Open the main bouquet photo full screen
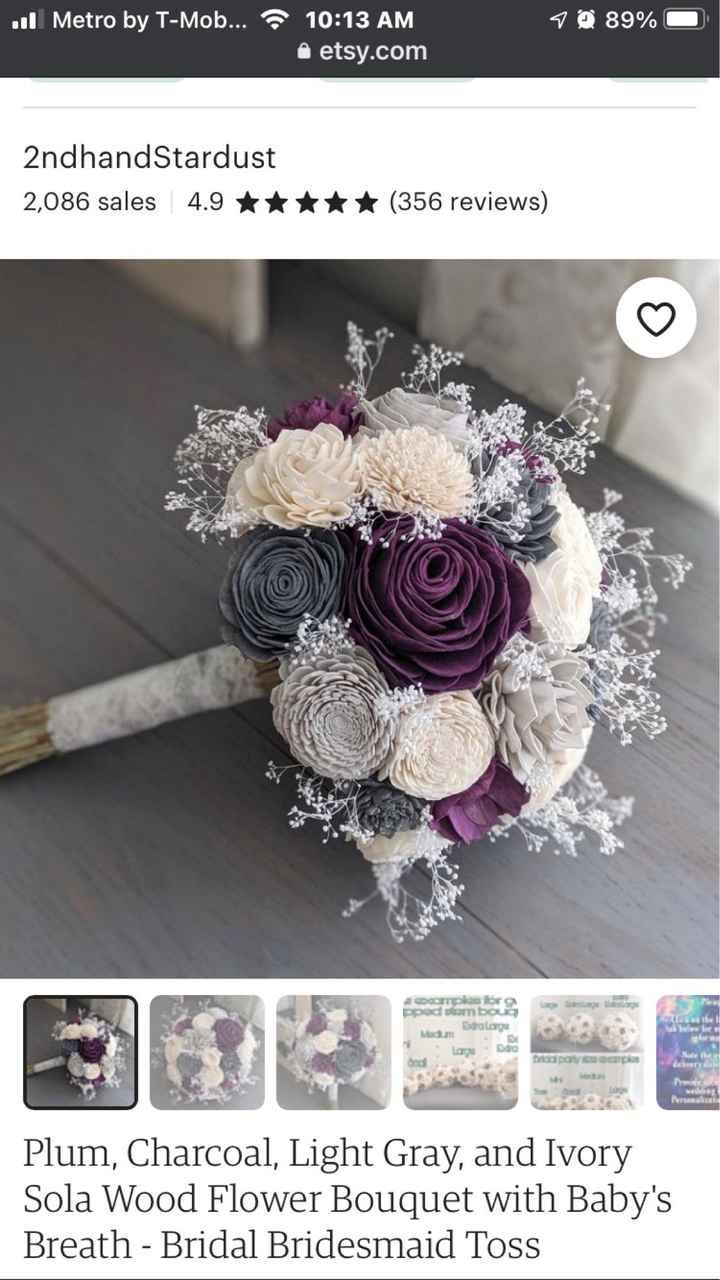 click(x=360, y=620)
